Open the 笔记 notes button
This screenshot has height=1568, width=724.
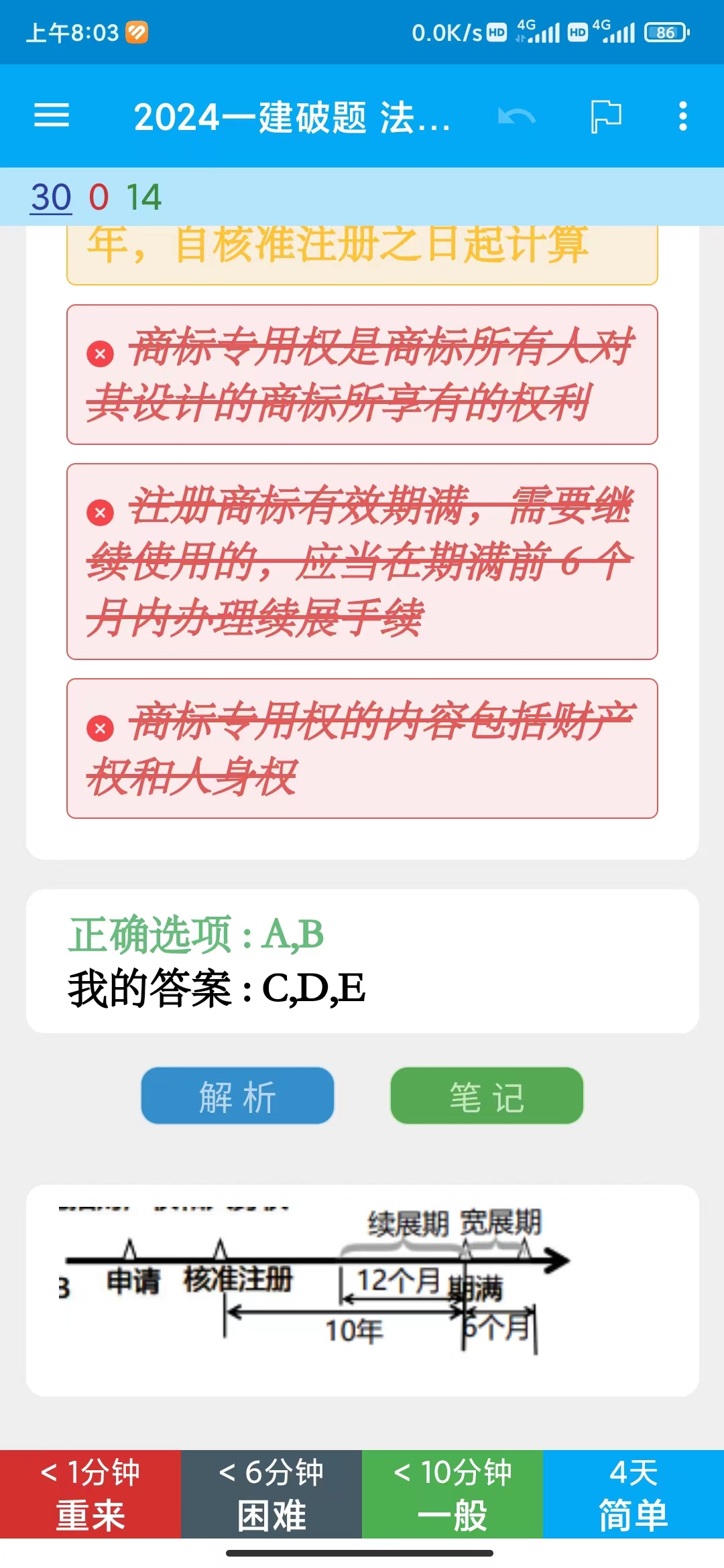coord(487,1096)
